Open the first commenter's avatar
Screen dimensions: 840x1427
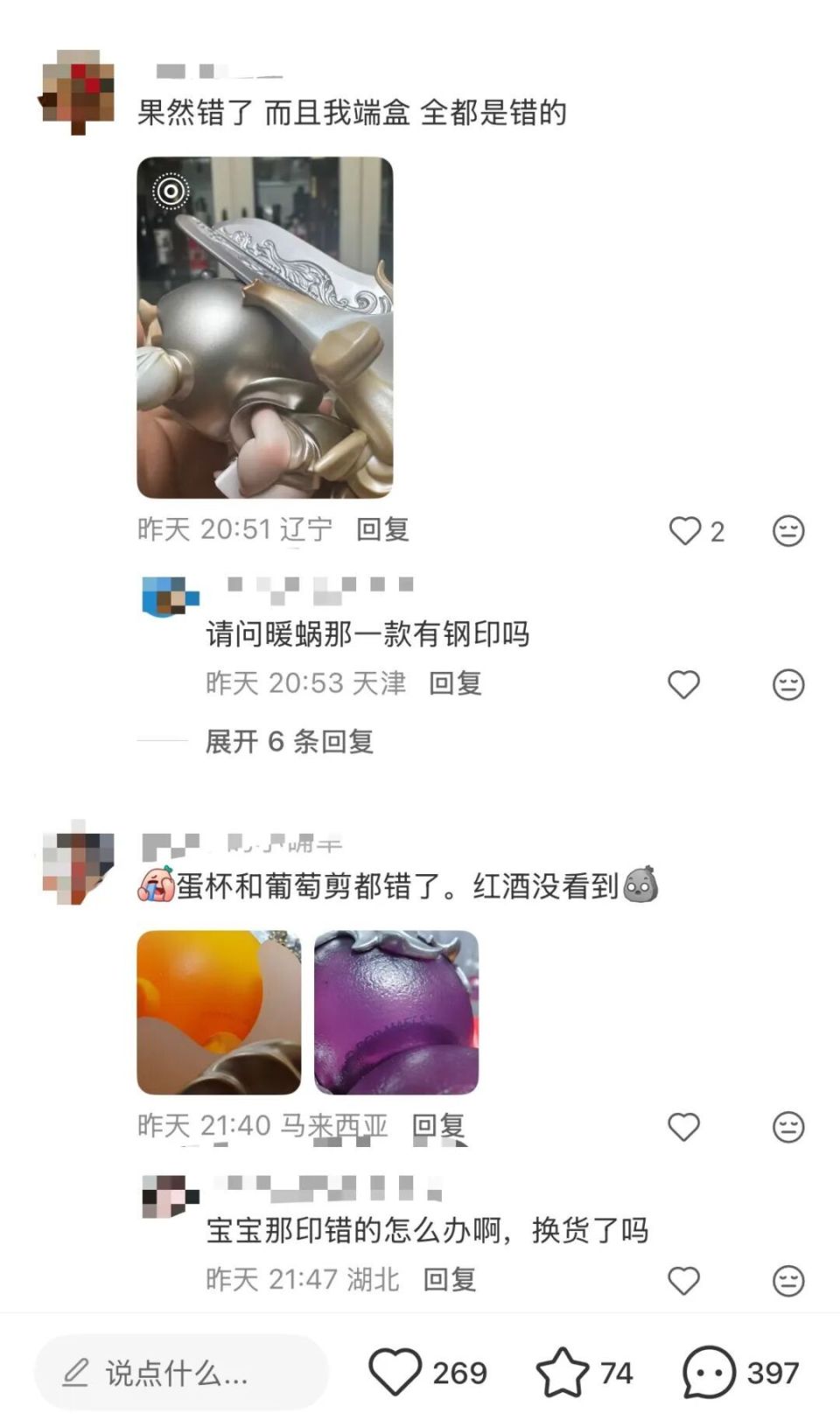coord(77,90)
